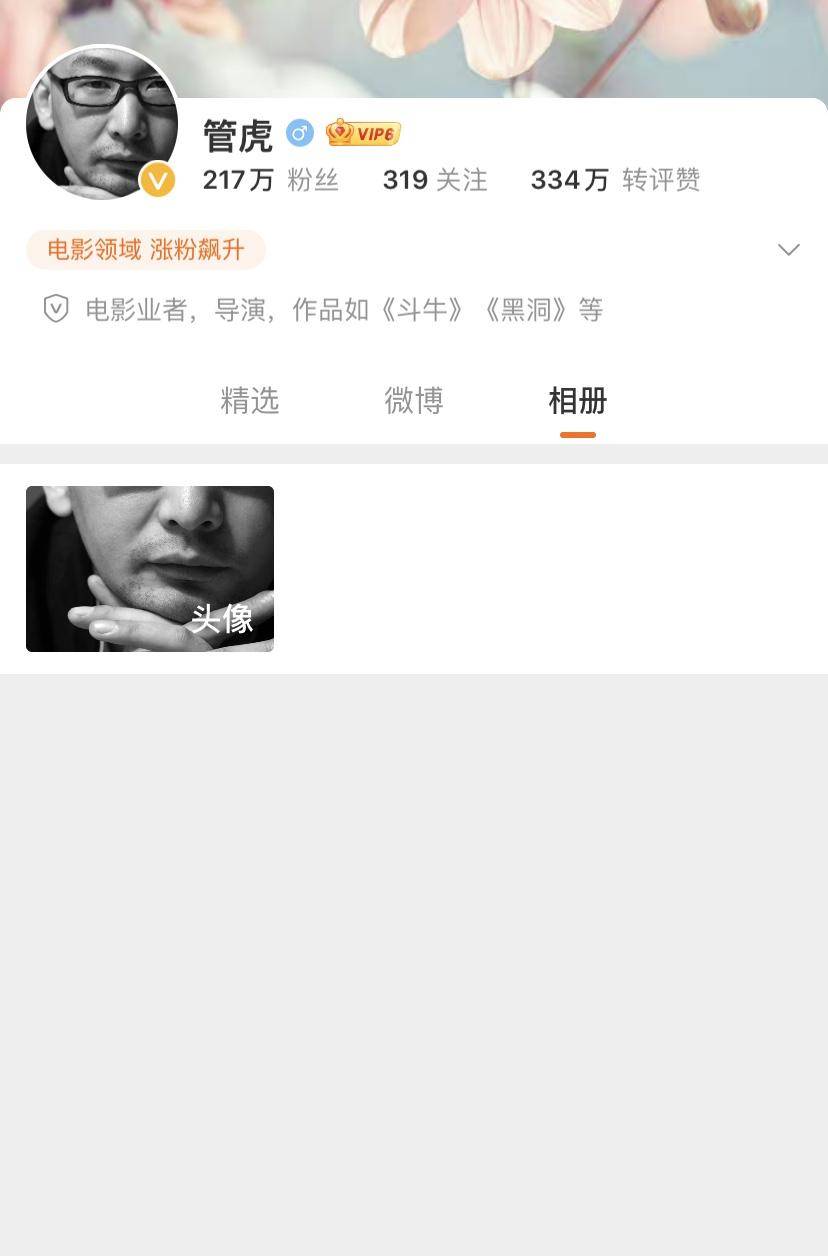Switch to the 微博 tab

click(414, 401)
